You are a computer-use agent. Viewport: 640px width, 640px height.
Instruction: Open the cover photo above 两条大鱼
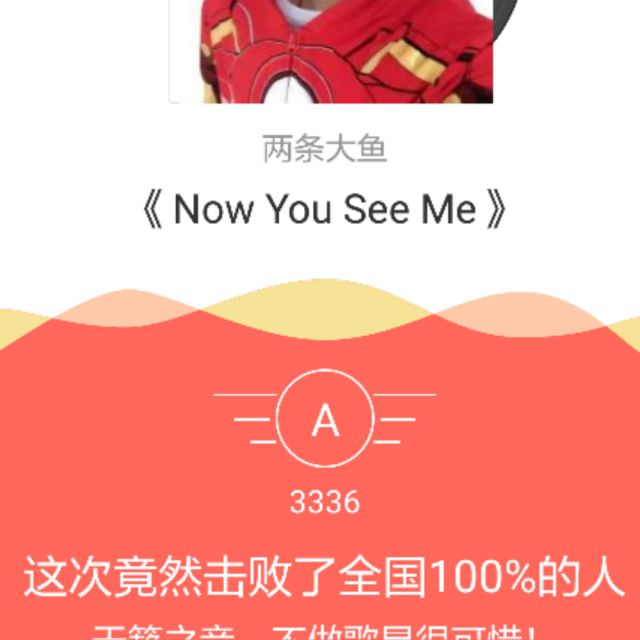(330, 50)
